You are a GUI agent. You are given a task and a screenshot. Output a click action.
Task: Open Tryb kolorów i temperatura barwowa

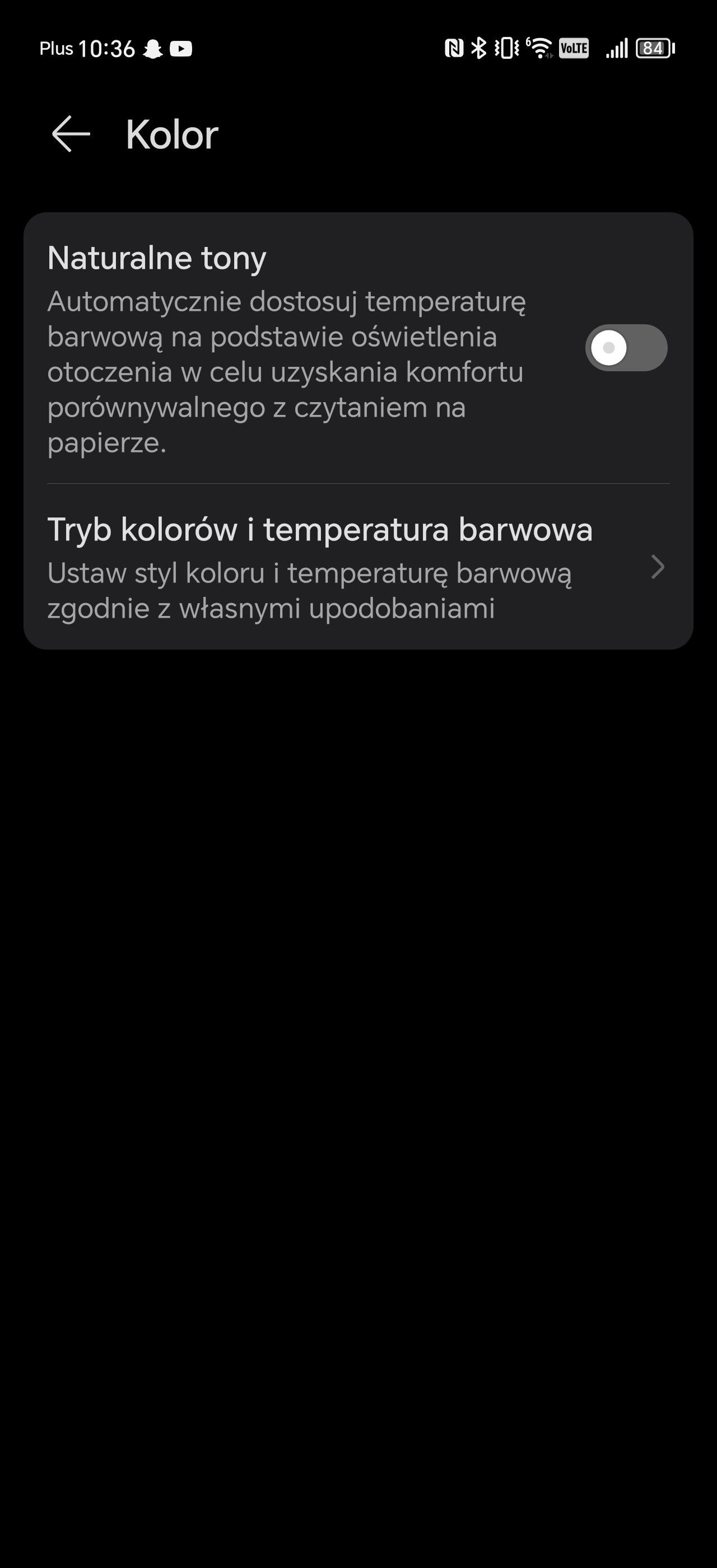click(x=358, y=567)
